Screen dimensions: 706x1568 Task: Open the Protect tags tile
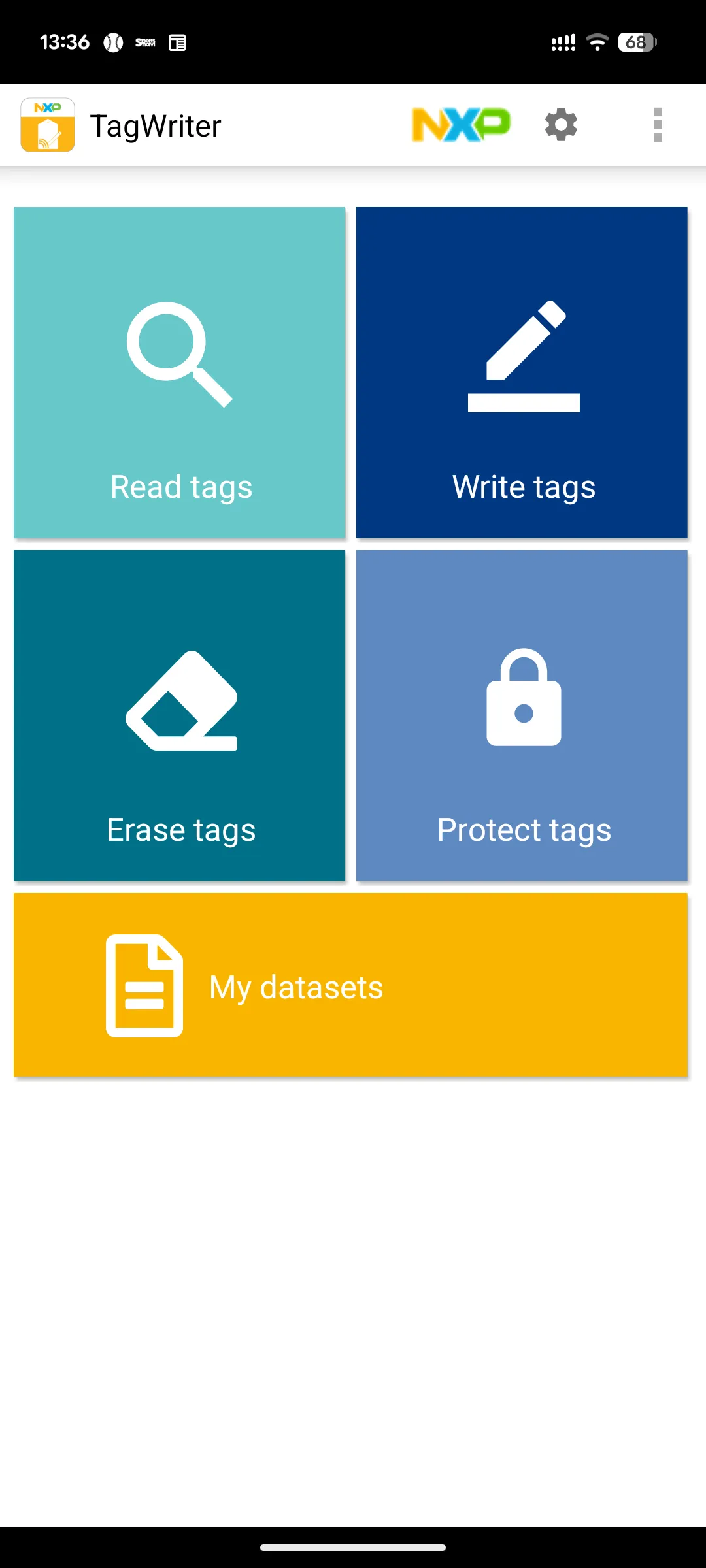point(522,715)
